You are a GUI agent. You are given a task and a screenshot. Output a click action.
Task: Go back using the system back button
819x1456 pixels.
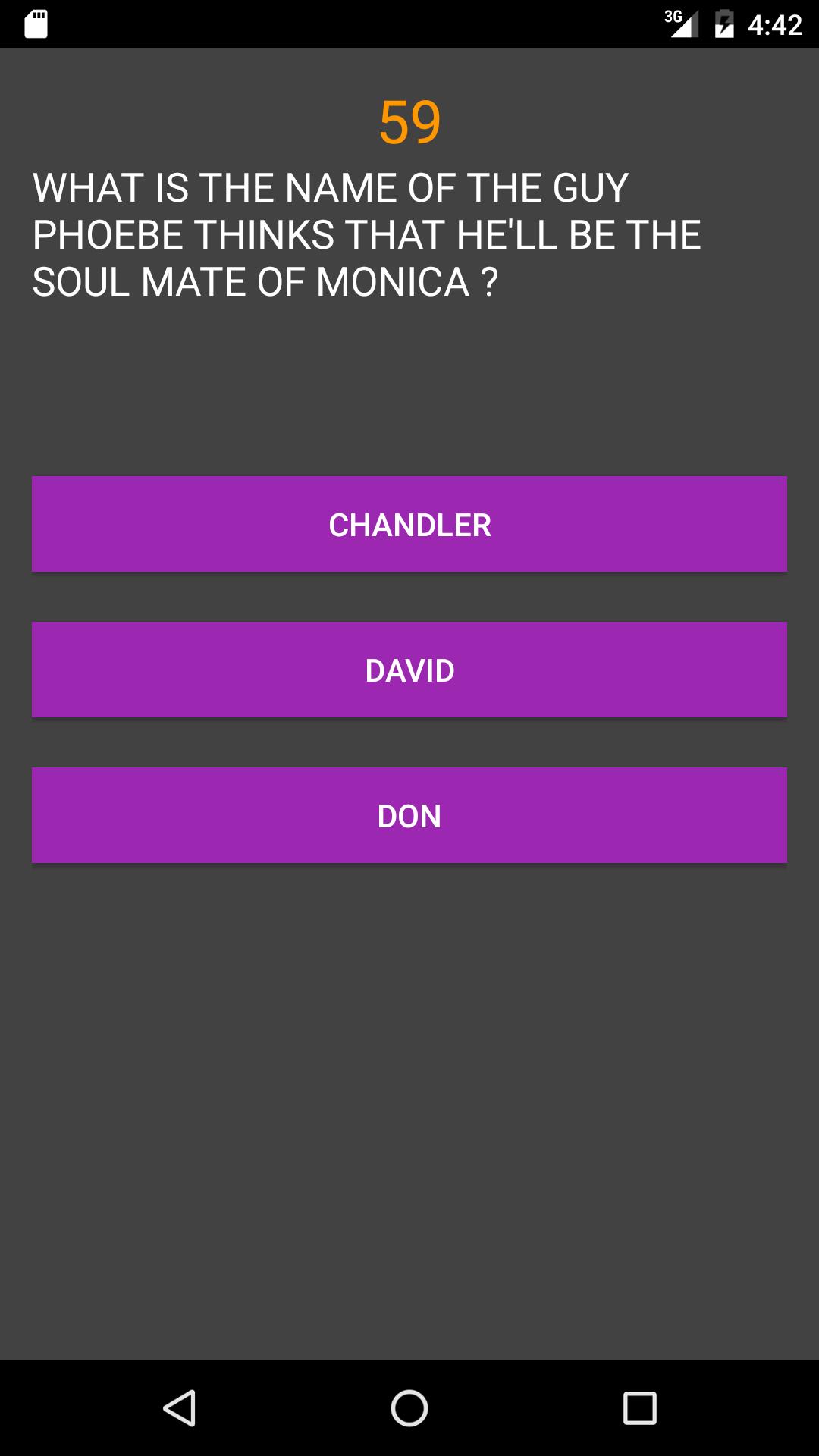tap(180, 1408)
